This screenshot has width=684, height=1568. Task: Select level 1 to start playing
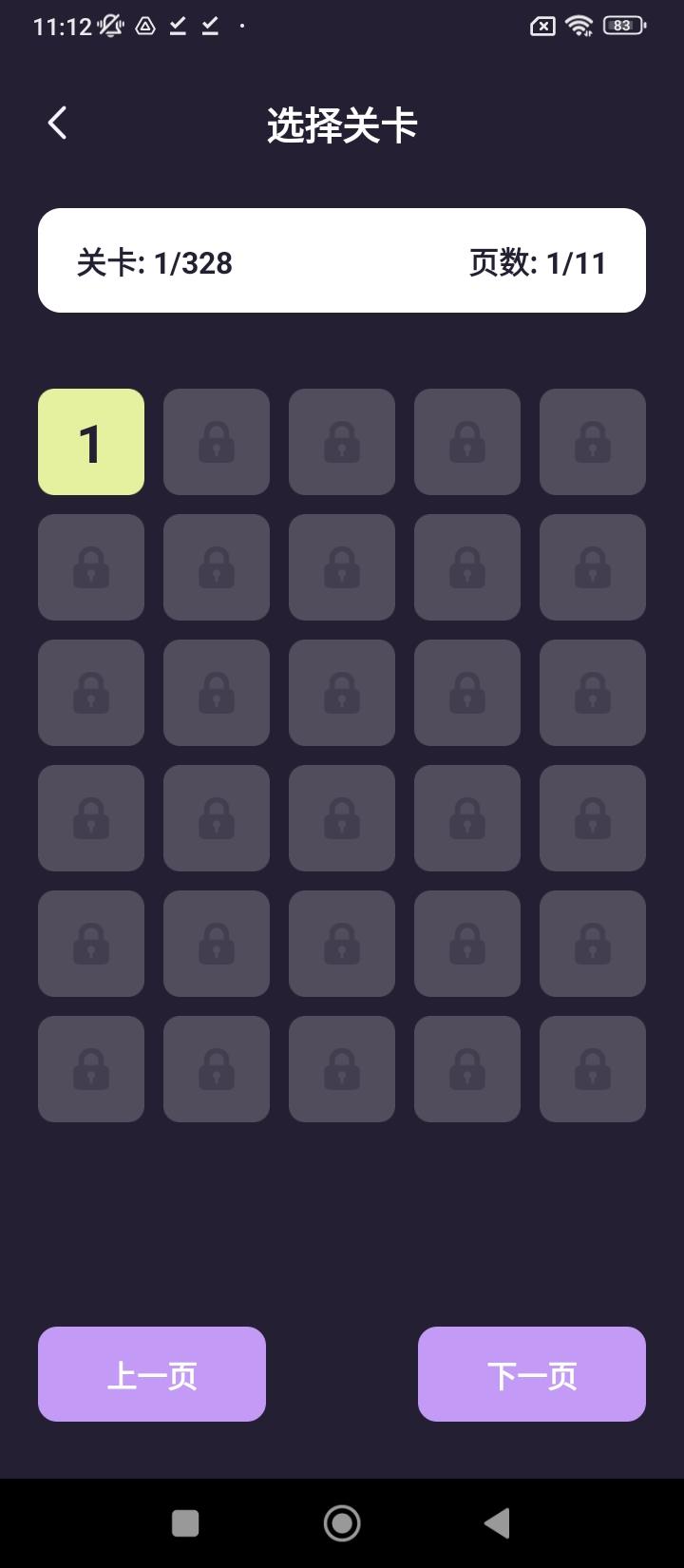pyautogui.click(x=90, y=442)
